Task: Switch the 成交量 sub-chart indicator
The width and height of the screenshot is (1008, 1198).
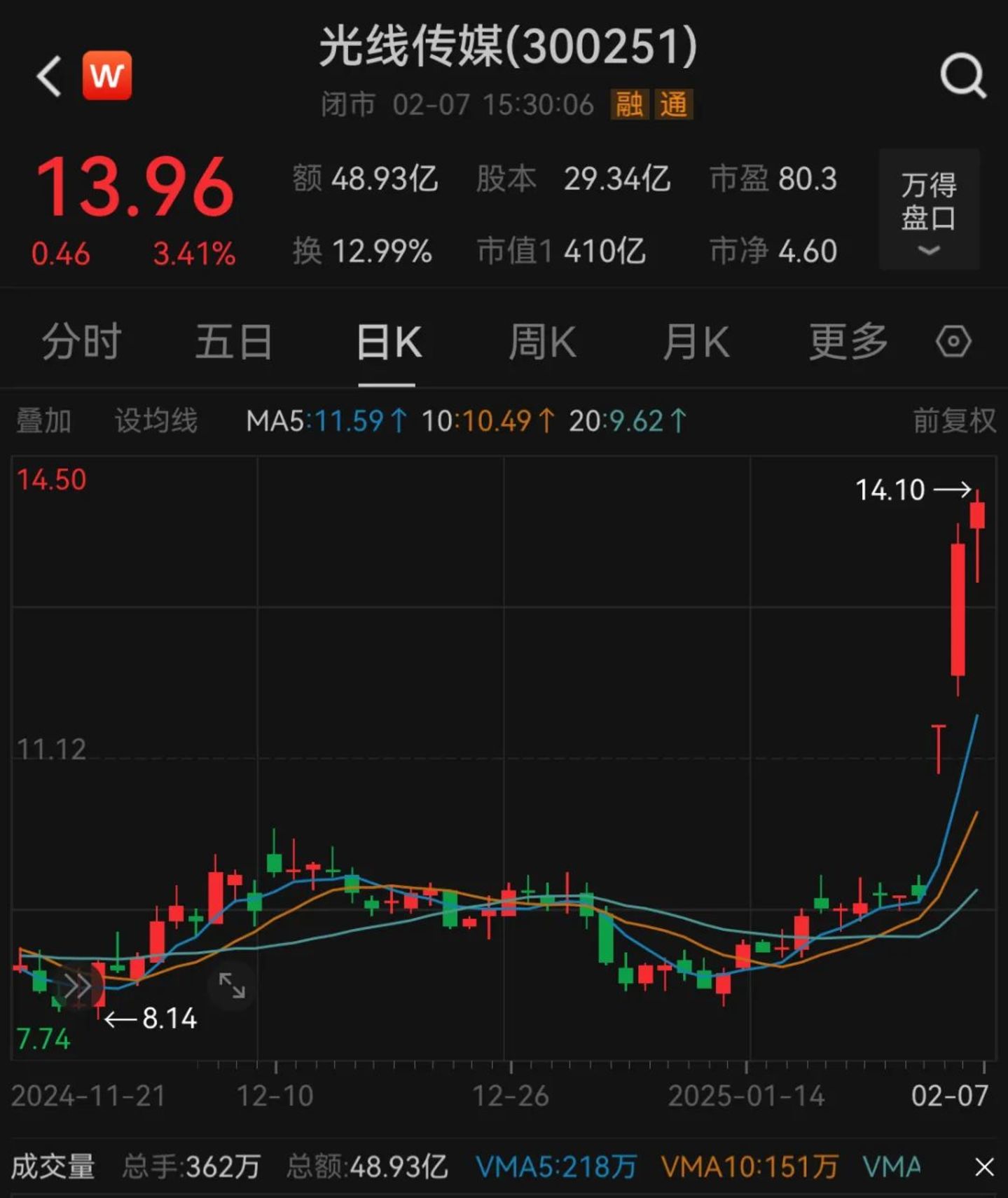Action: pos(53,1167)
